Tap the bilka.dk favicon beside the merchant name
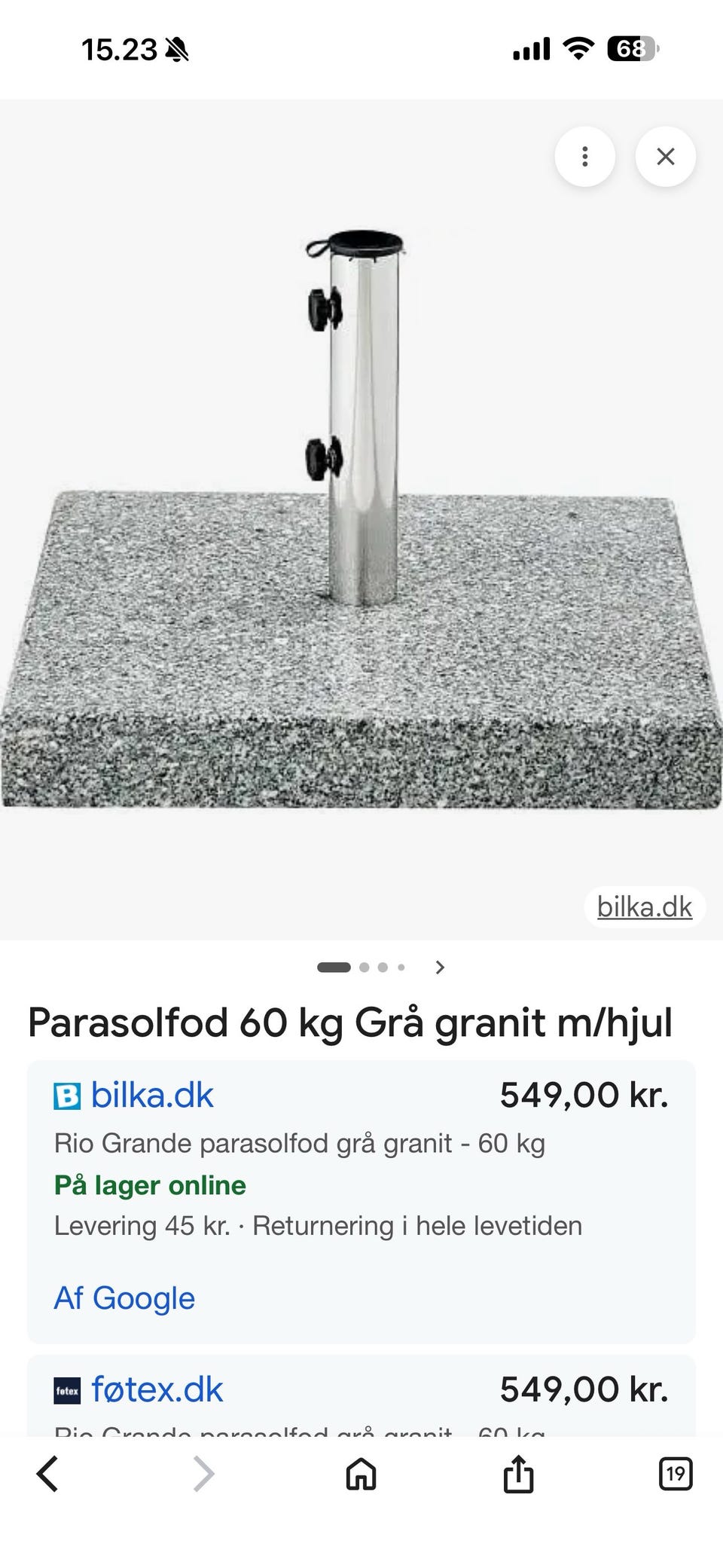The width and height of the screenshot is (723, 1568). click(67, 1094)
